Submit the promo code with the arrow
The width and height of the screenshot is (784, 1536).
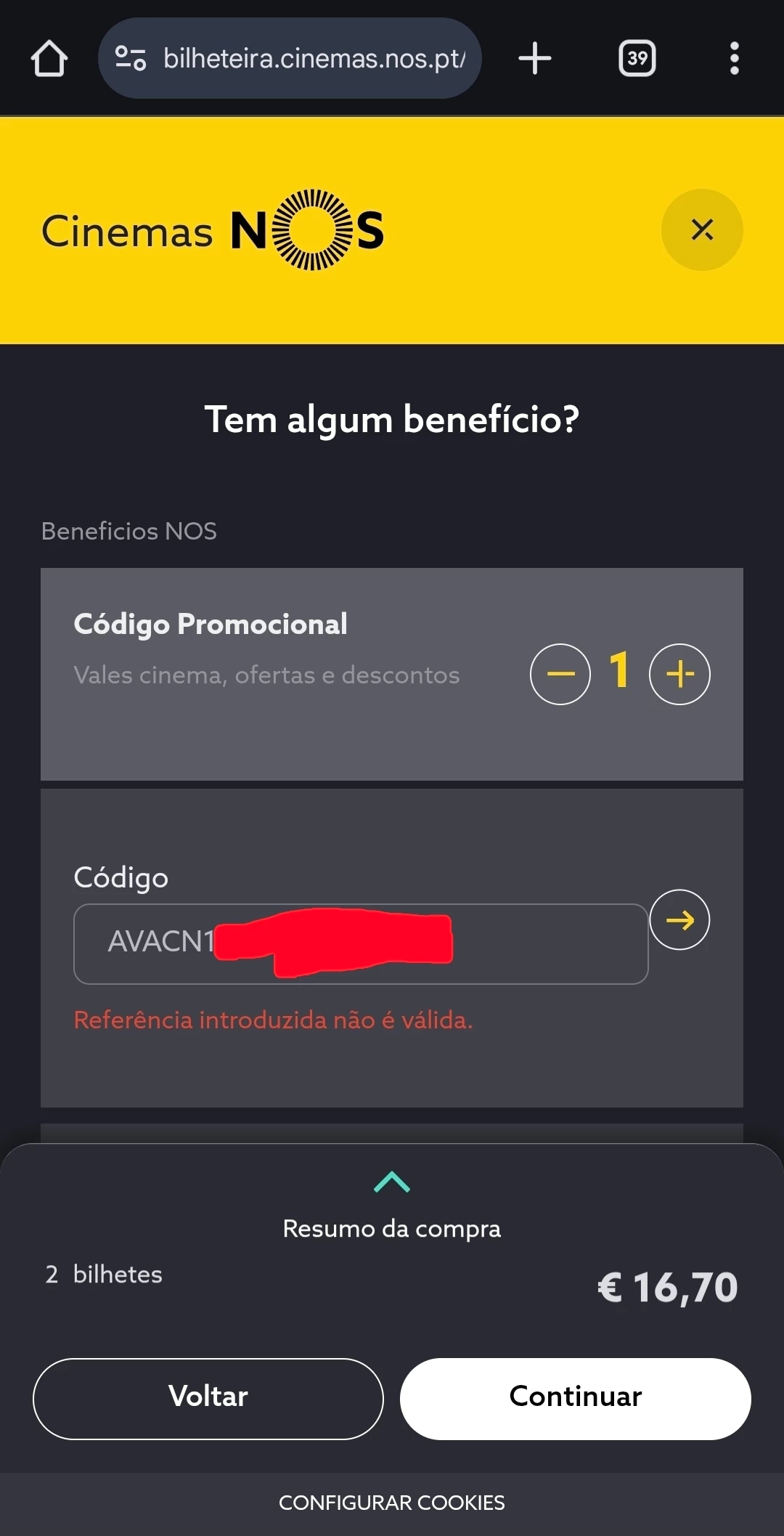tap(679, 920)
